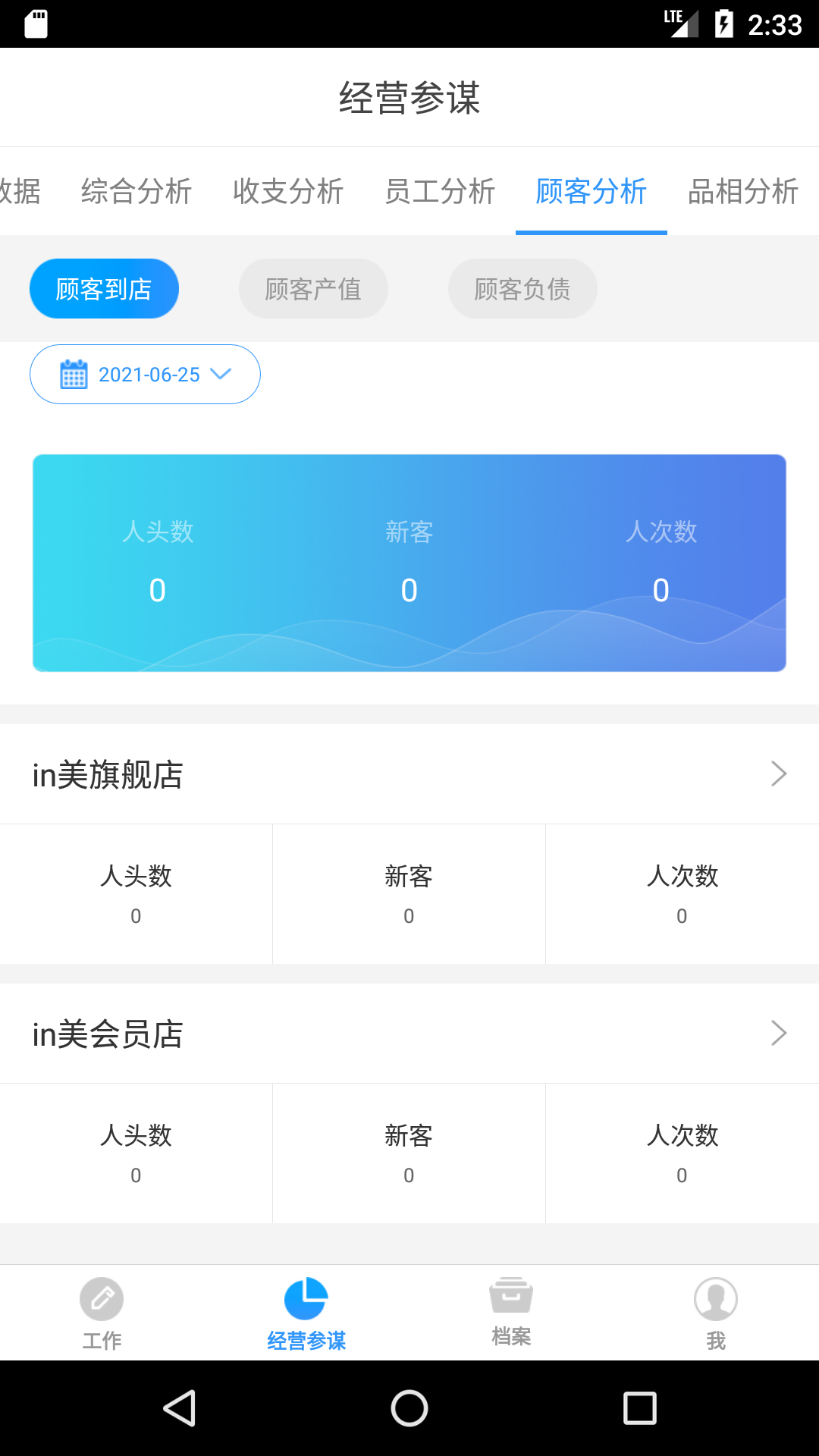Viewport: 819px width, 1456px height.
Task: Switch to the 顾客产值 filter
Action: point(313,288)
